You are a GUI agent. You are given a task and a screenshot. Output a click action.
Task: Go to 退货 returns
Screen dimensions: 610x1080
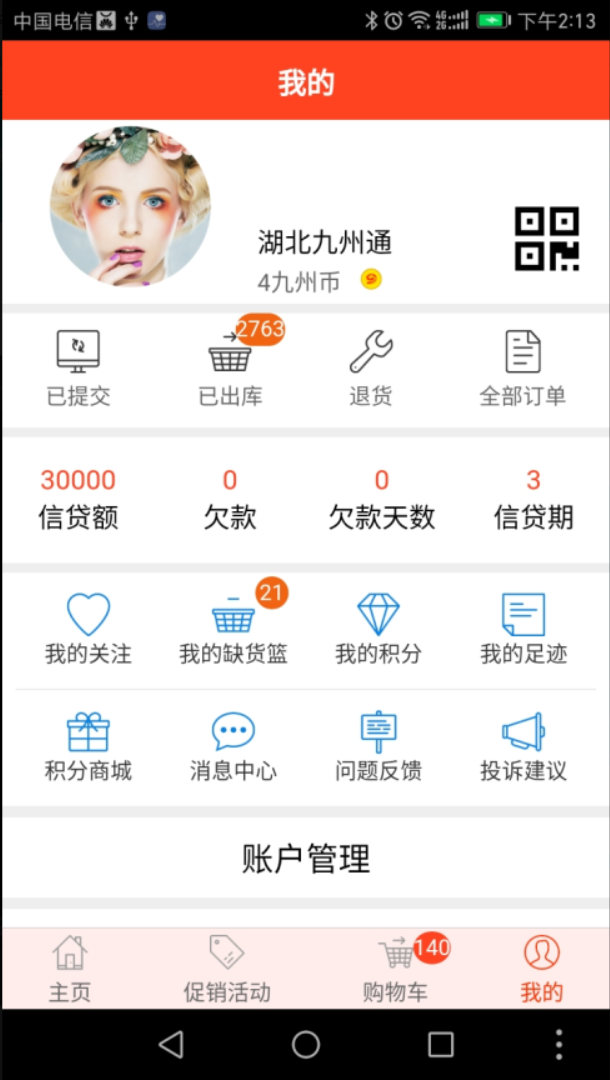(371, 368)
